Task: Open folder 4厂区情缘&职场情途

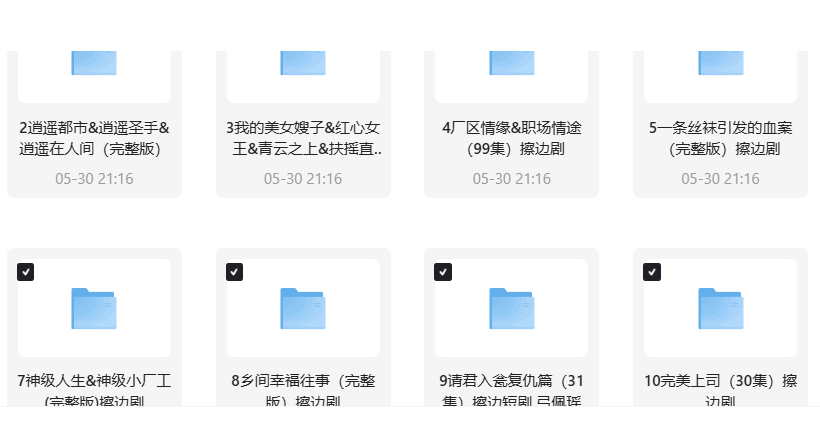Action: 511,62
